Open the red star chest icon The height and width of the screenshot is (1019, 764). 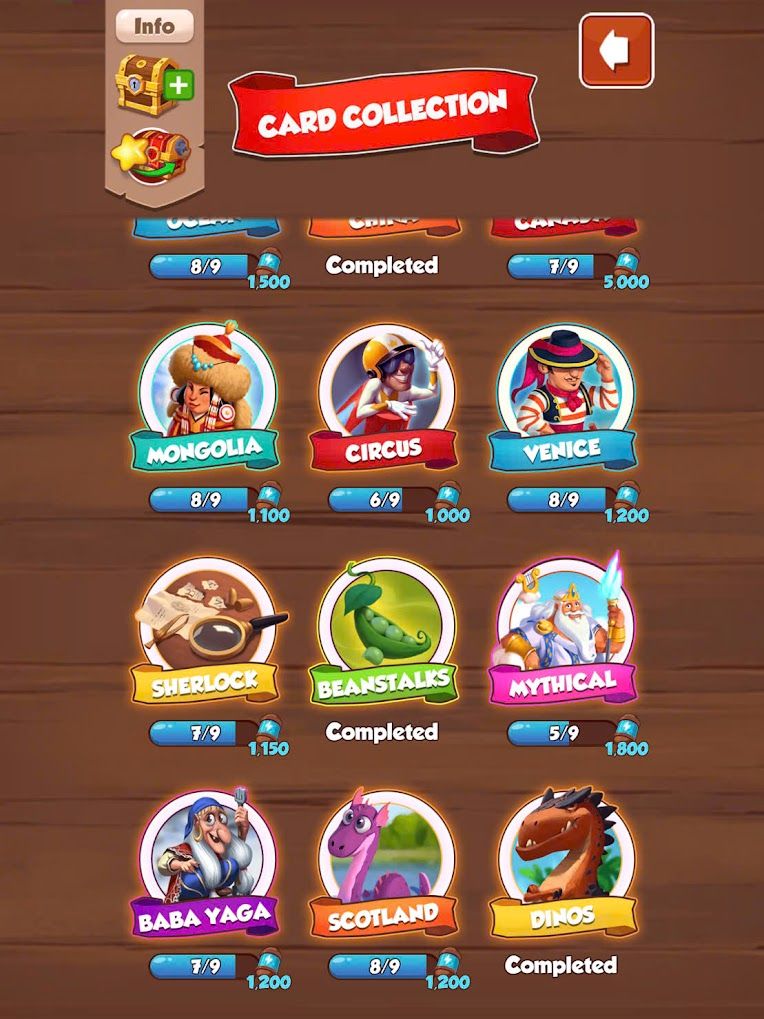pos(151,155)
